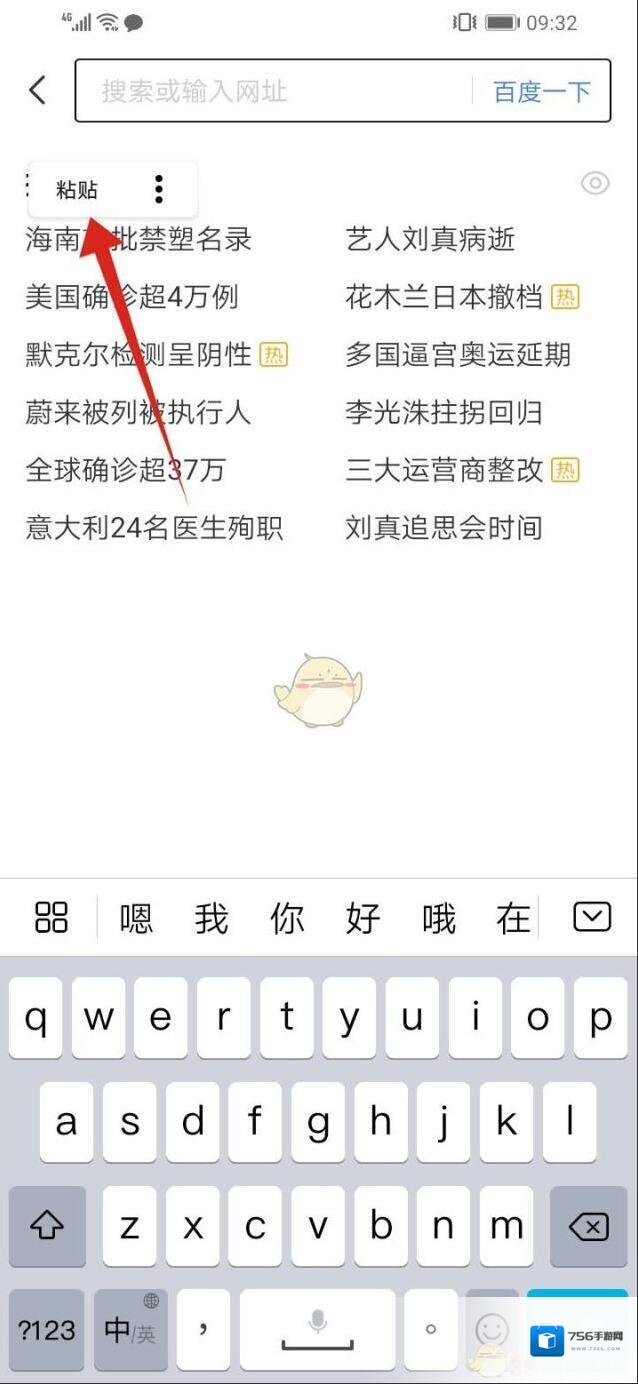The image size is (638, 1384).
Task: Open hot search 李光洙拄拐回归
Action: 444,412
